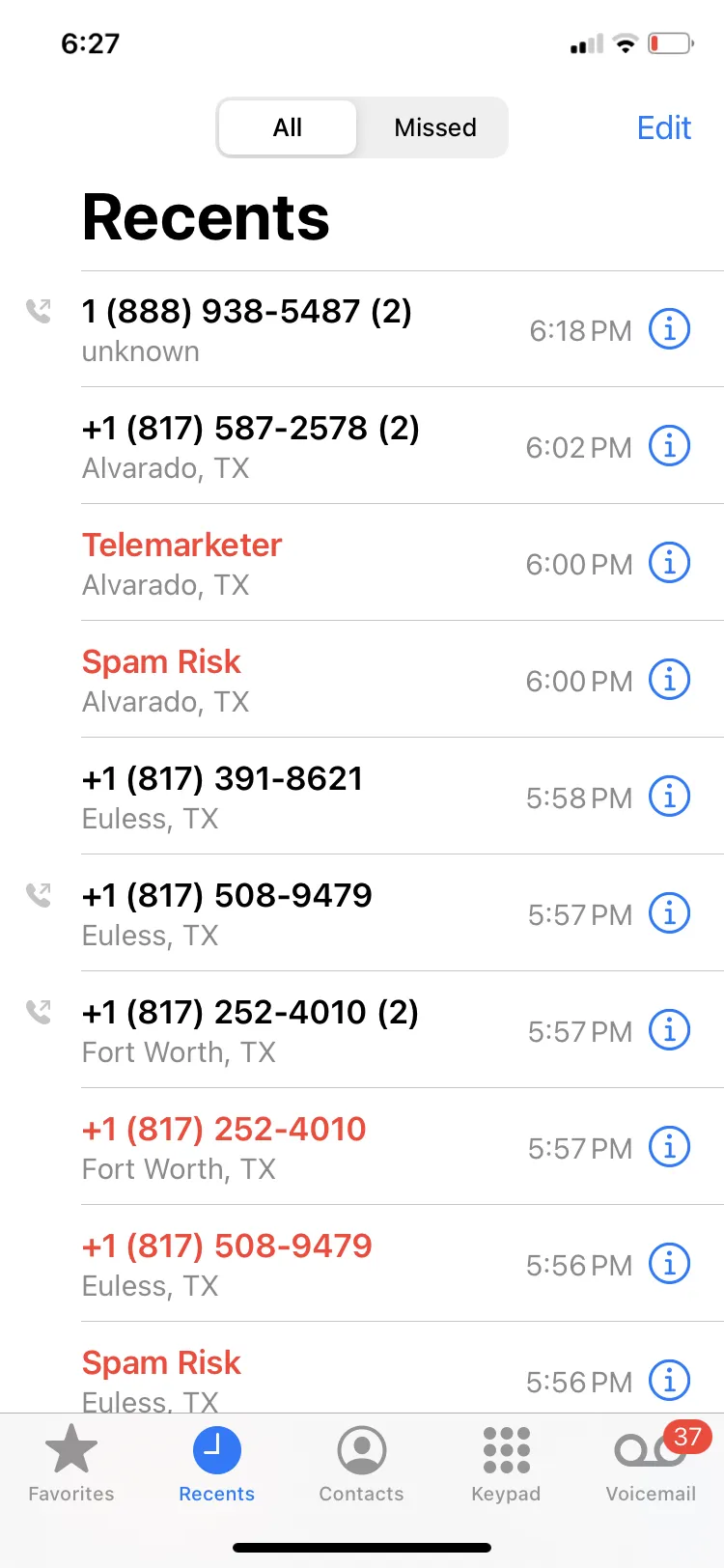Tap Edit to manage recents

click(664, 127)
